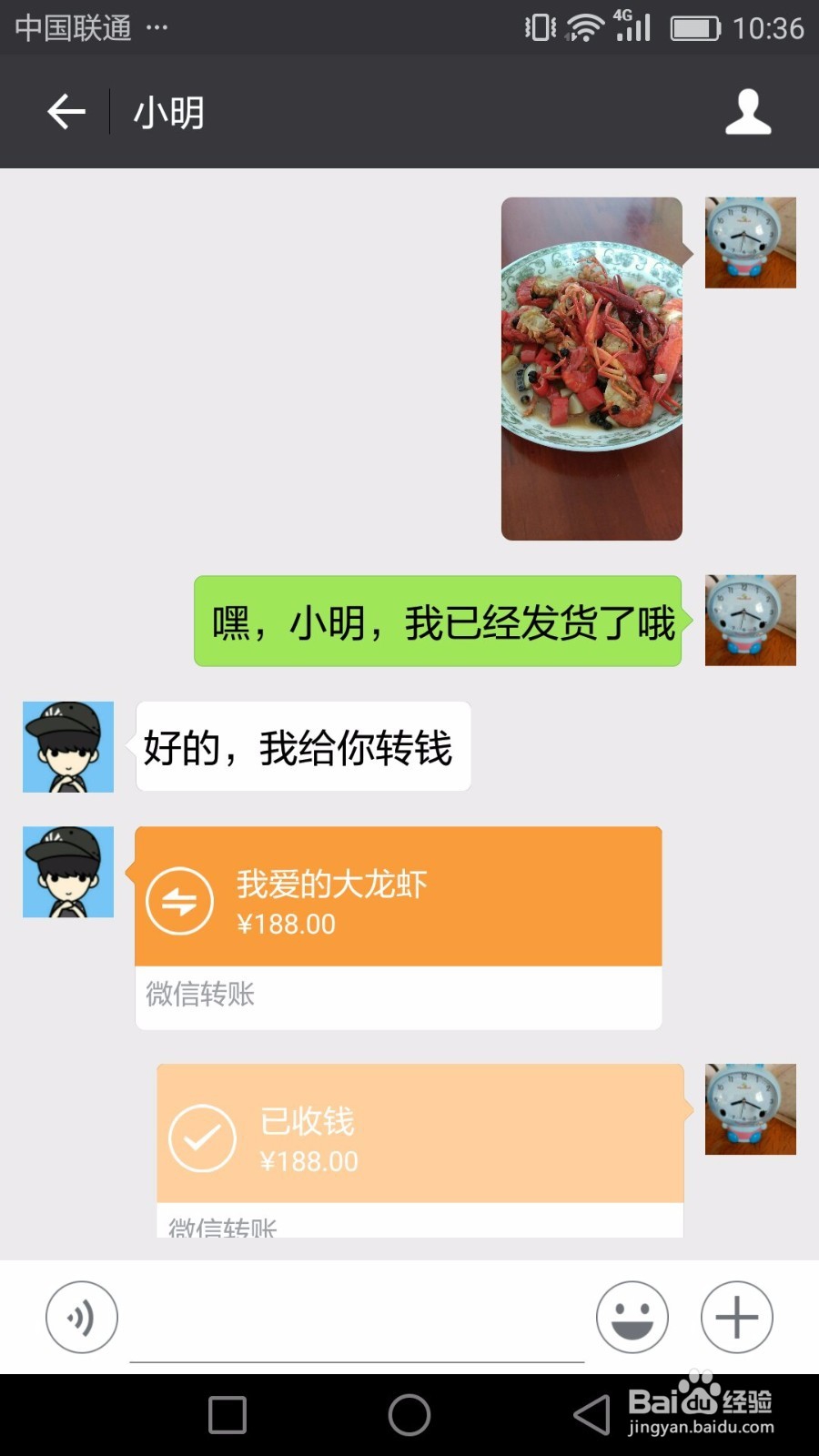
Task: Tap the checkmark icon on 已收钱 bubble
Action: tap(202, 1137)
